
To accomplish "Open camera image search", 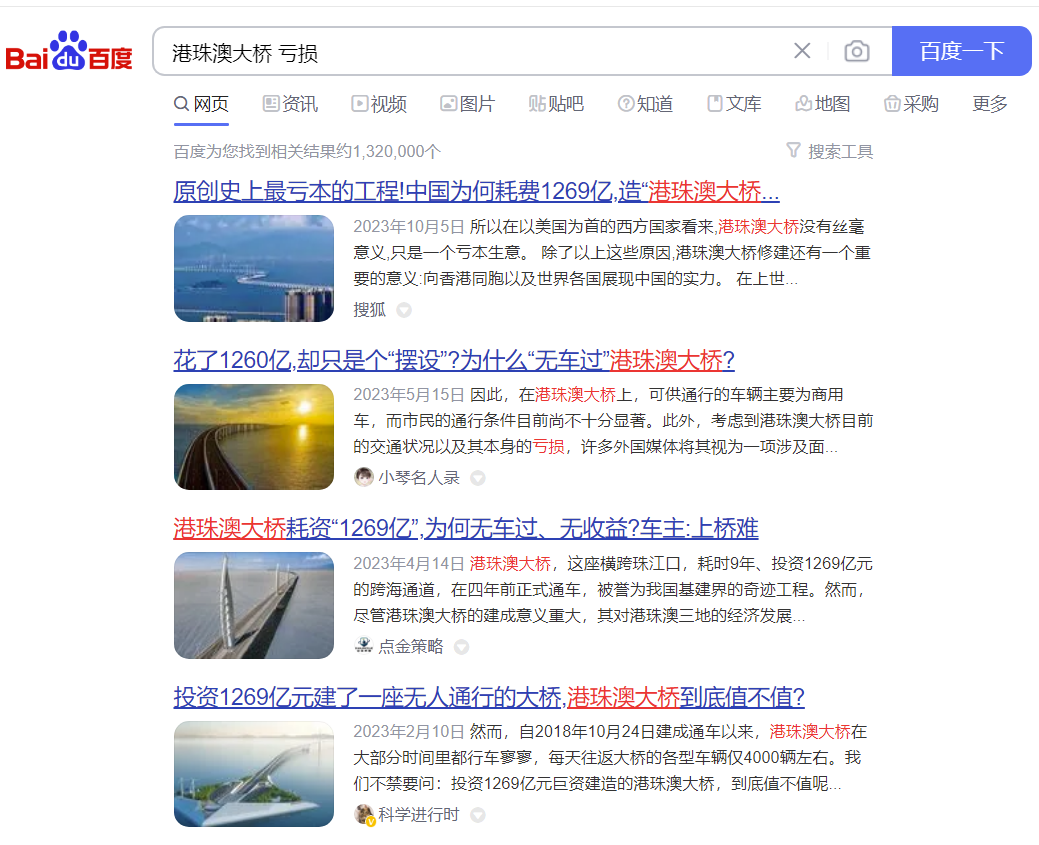I will 856,51.
